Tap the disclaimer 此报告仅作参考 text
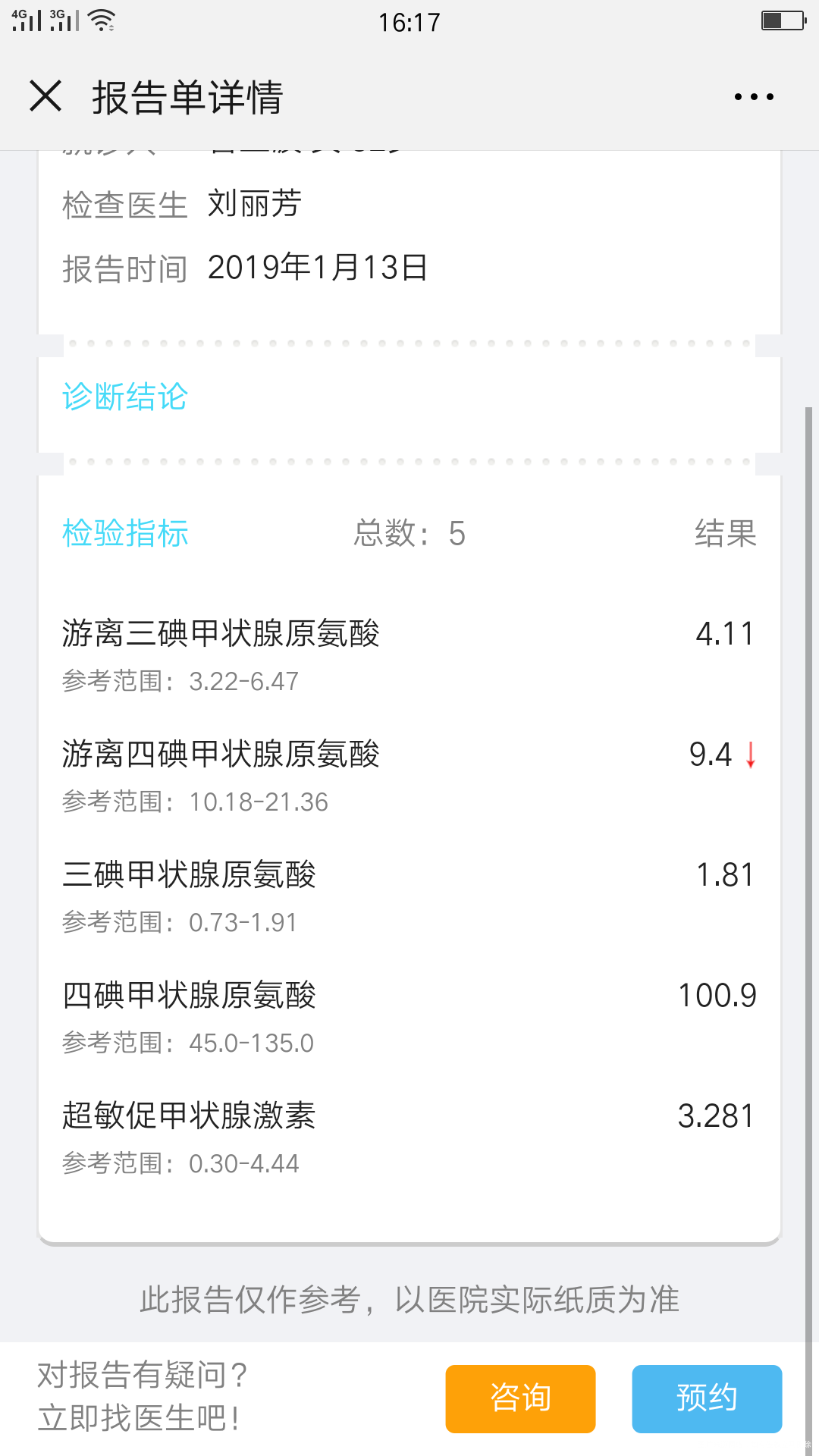This screenshot has height=1456, width=819. [409, 1300]
